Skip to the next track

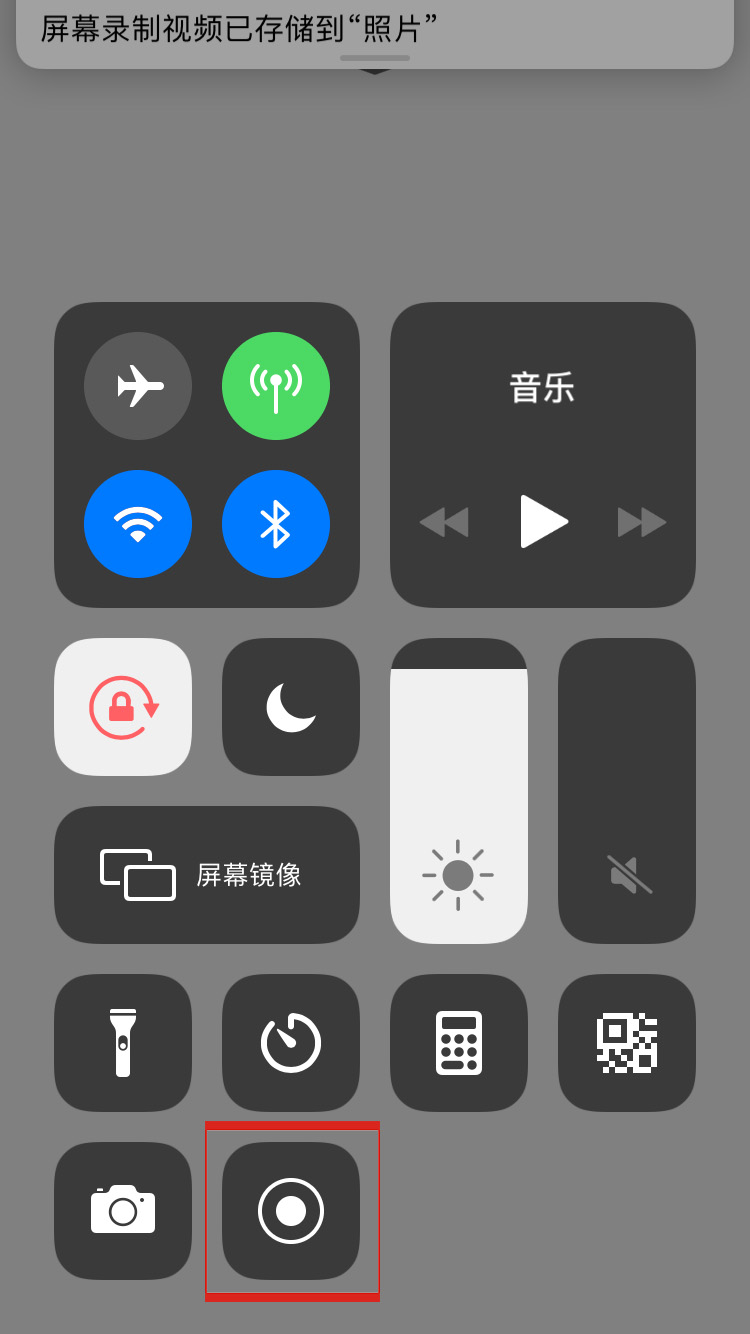point(642,522)
